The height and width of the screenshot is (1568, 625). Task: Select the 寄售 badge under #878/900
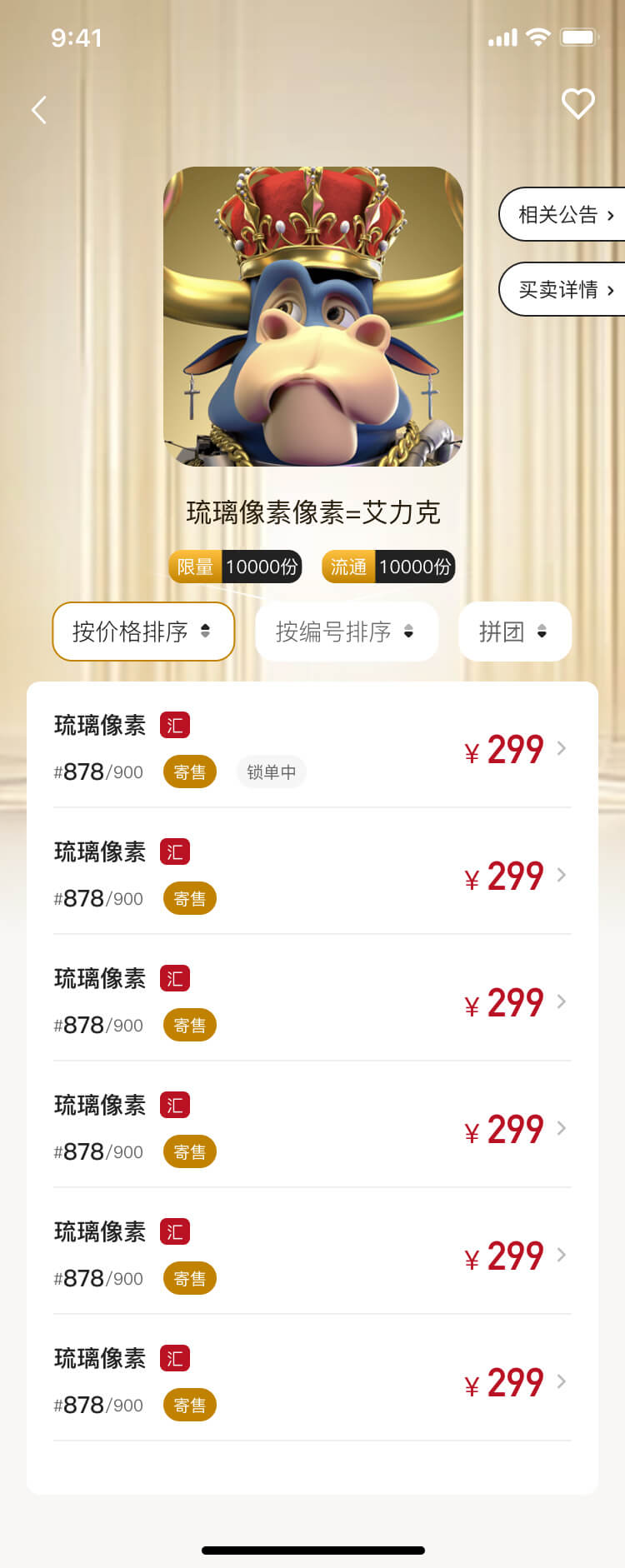(x=189, y=772)
